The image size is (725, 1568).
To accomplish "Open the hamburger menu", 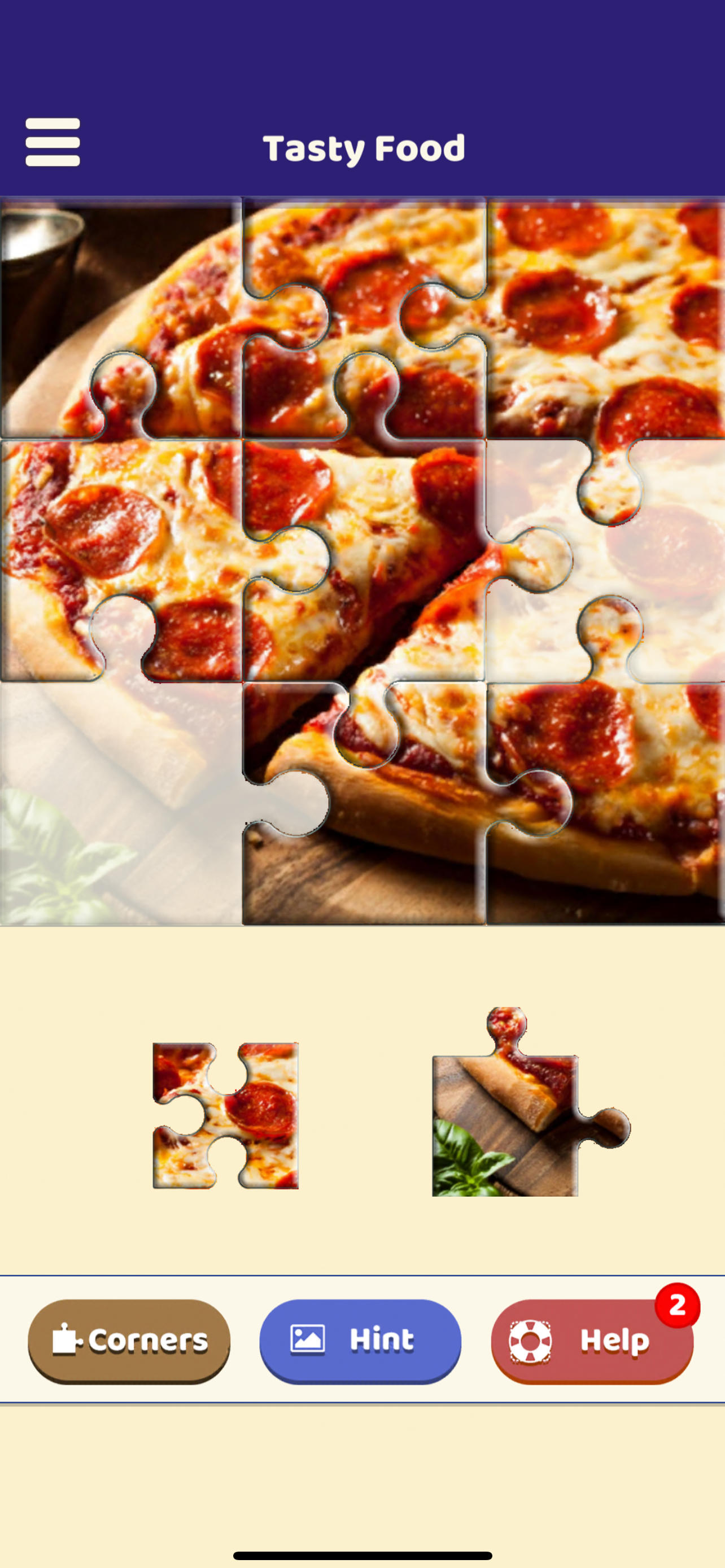I will tap(53, 142).
